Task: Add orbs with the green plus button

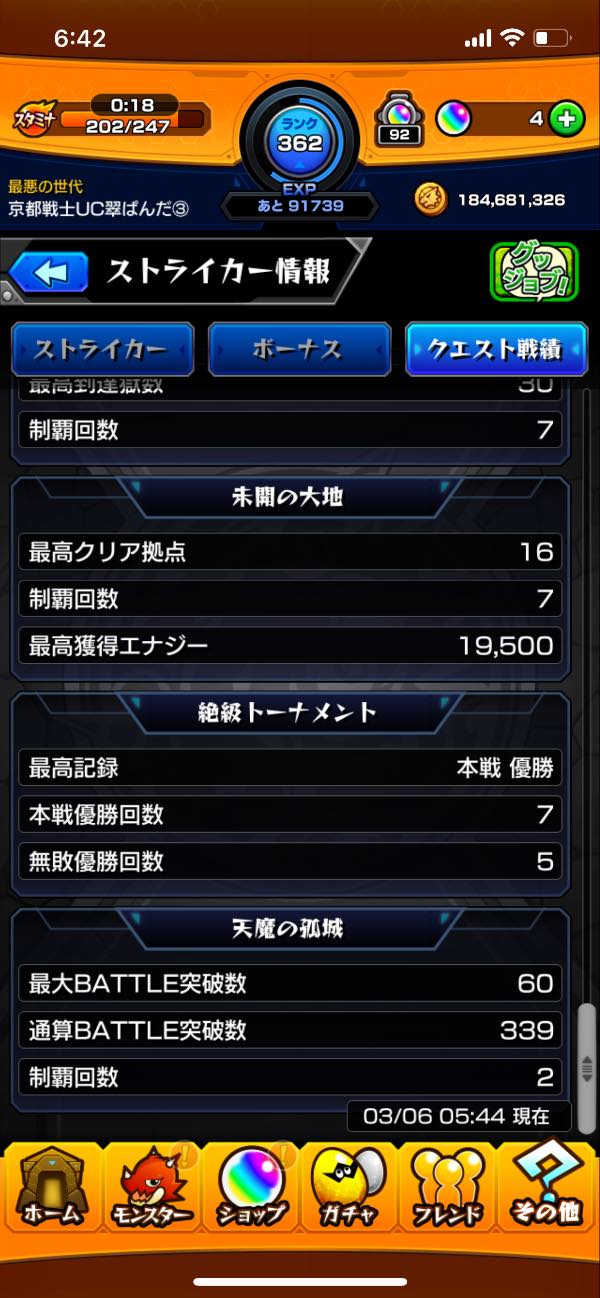Action: (x=566, y=119)
